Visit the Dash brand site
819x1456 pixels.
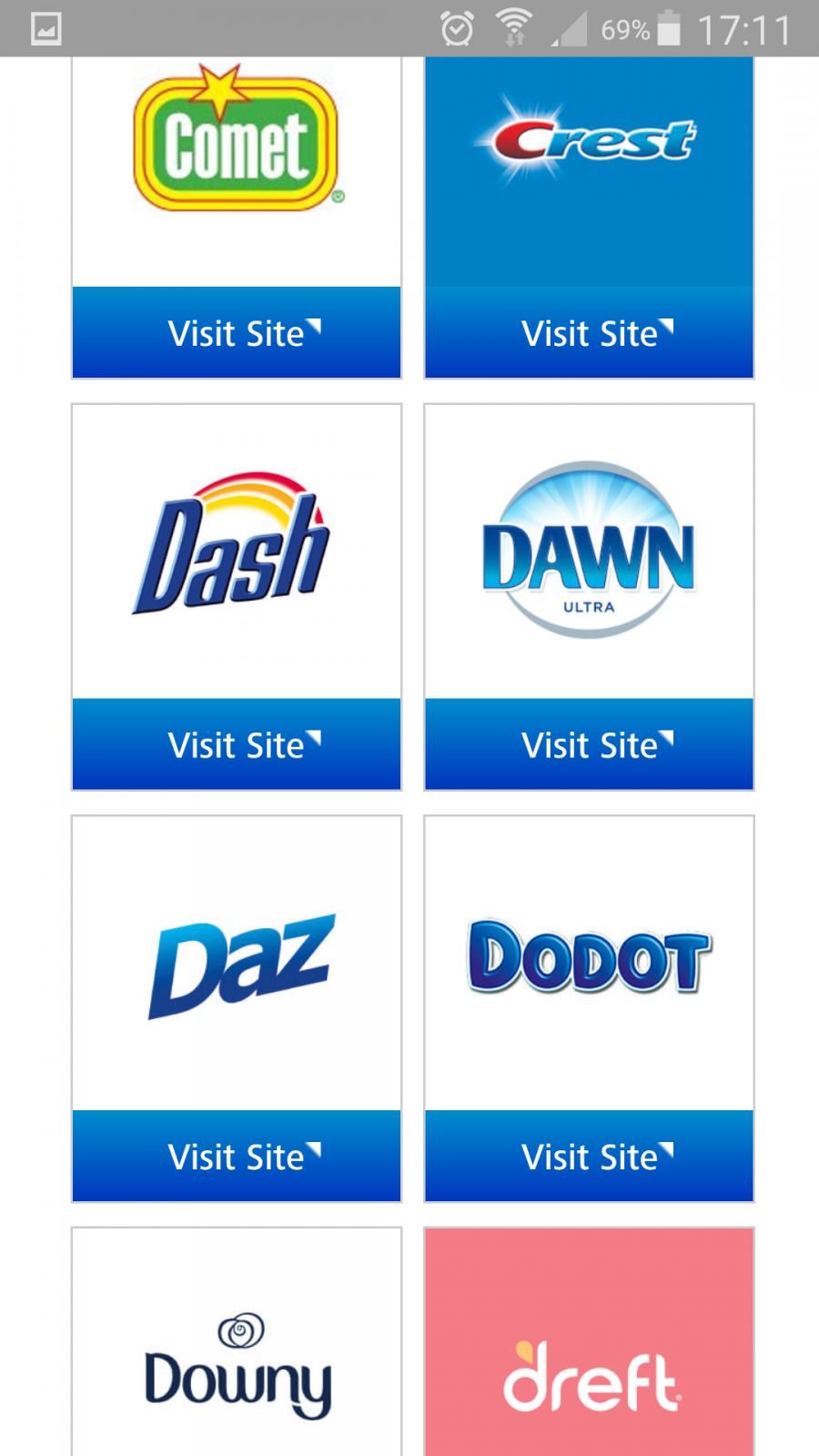coord(237,744)
